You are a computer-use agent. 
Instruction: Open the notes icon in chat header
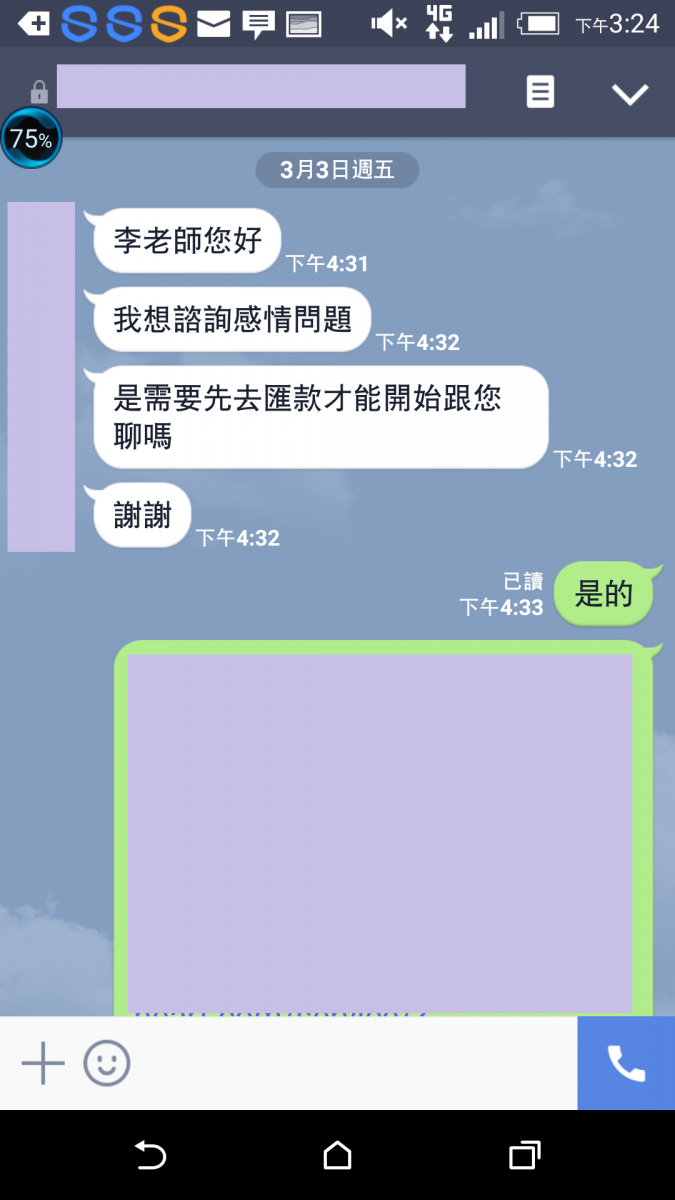click(x=540, y=93)
